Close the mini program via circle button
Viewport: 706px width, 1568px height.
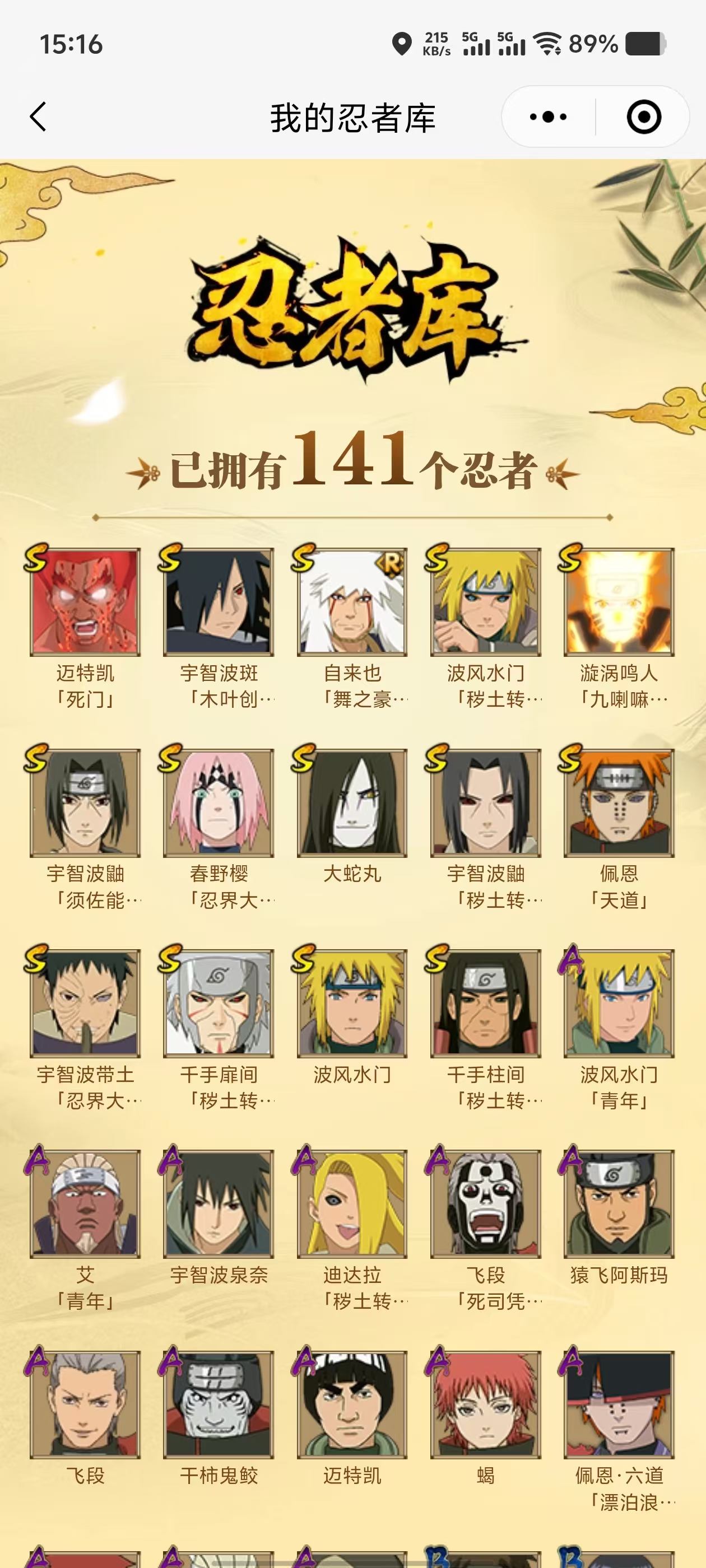click(643, 117)
